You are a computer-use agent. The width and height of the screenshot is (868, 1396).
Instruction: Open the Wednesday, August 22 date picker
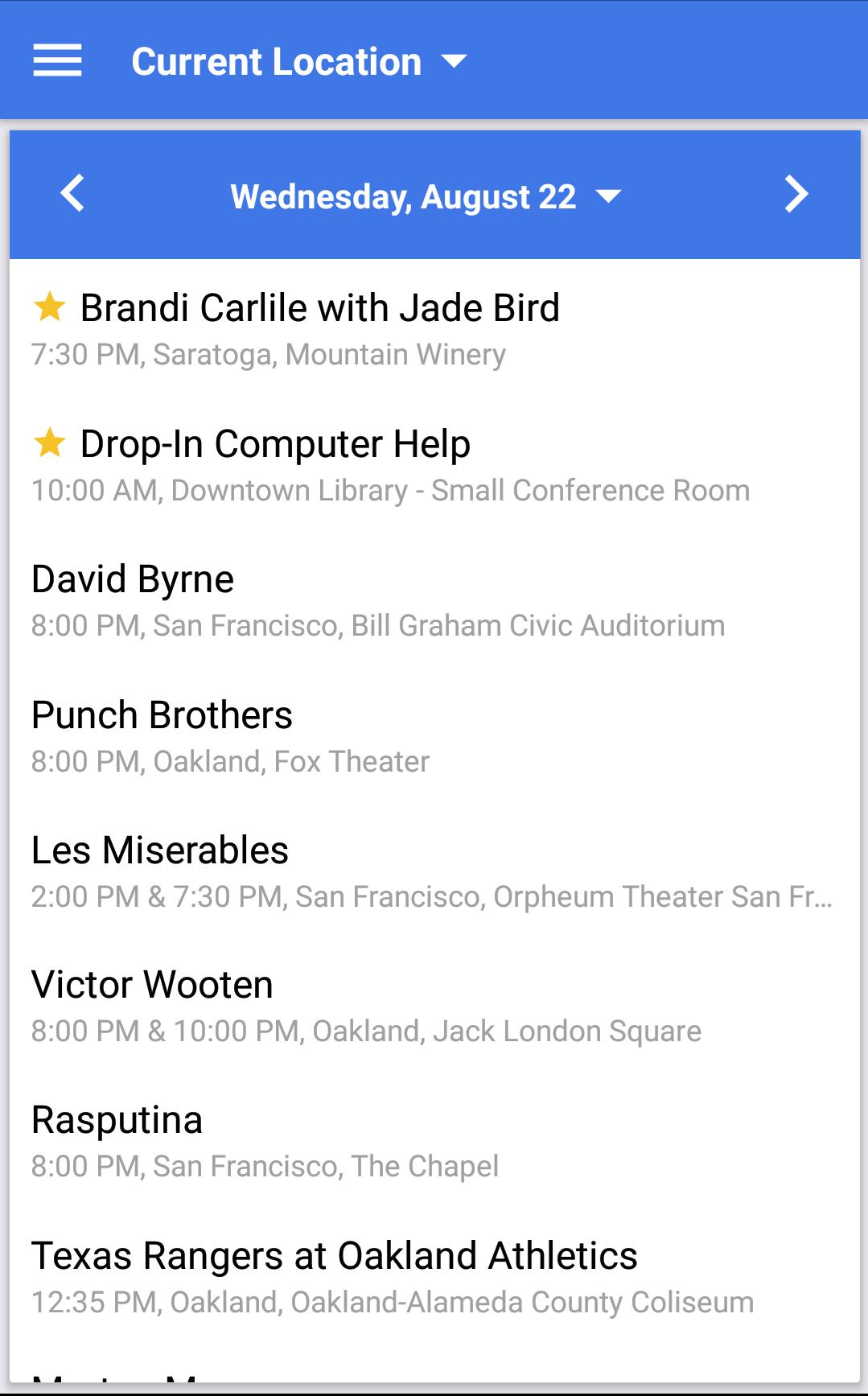pyautogui.click(x=426, y=196)
